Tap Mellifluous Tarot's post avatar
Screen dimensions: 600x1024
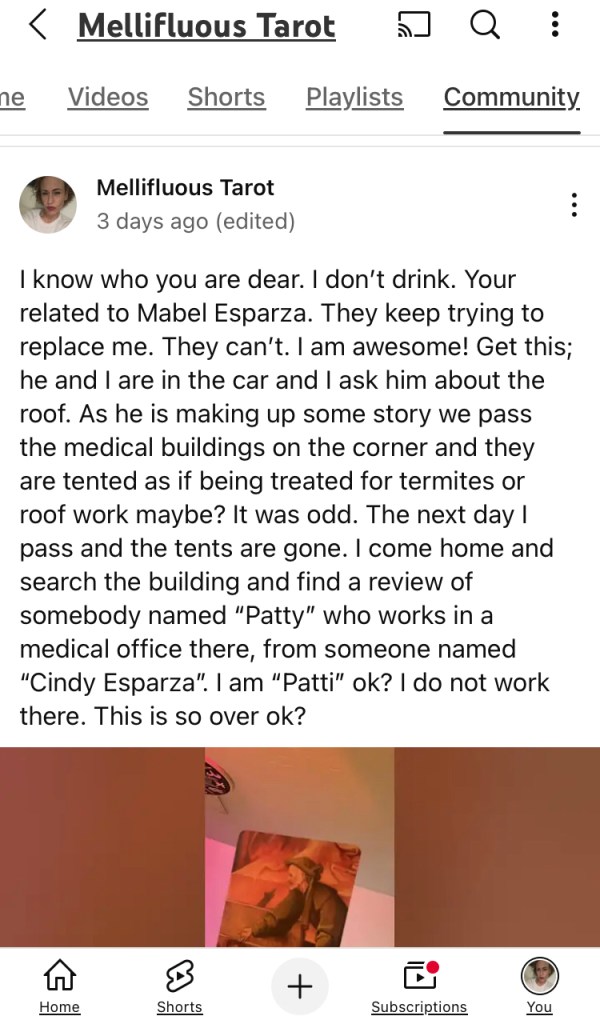[48, 204]
